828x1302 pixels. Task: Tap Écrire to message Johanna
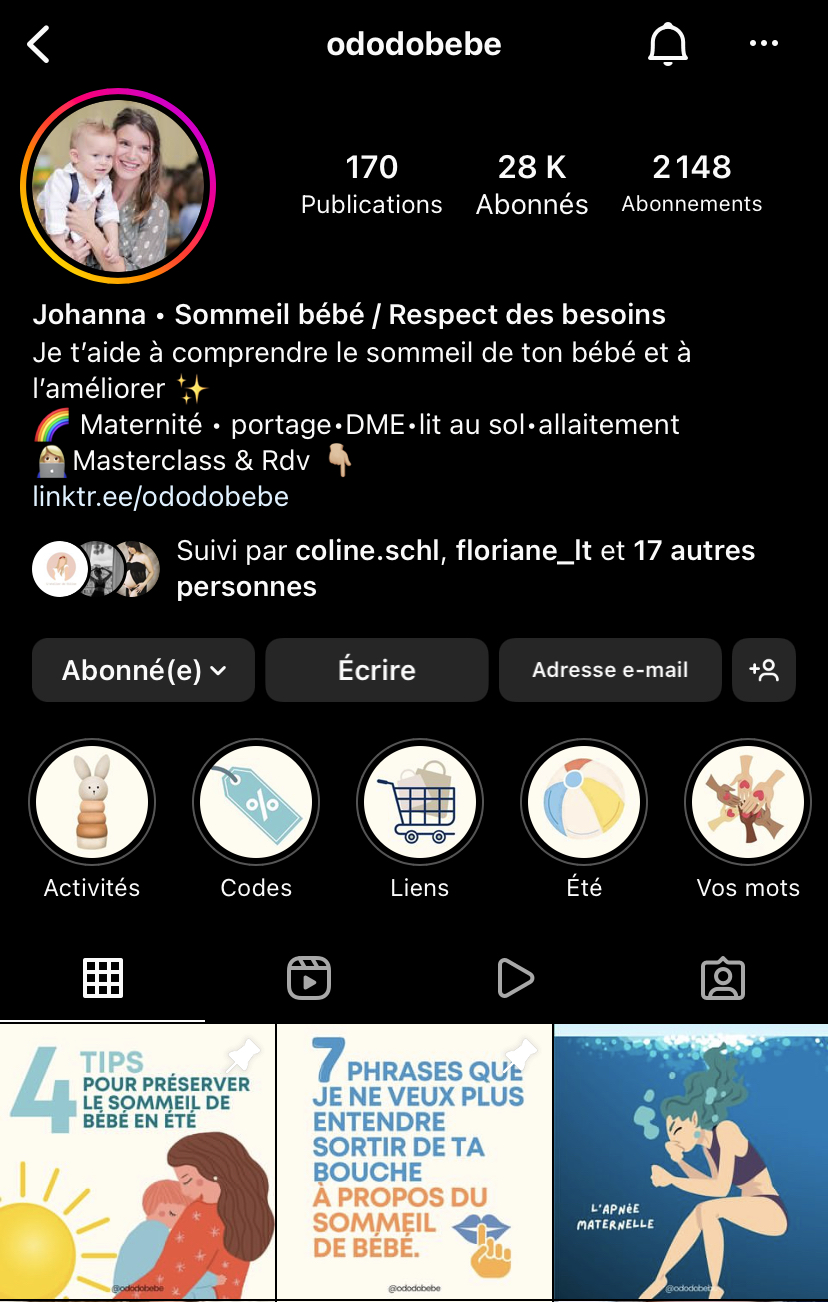[x=376, y=670]
